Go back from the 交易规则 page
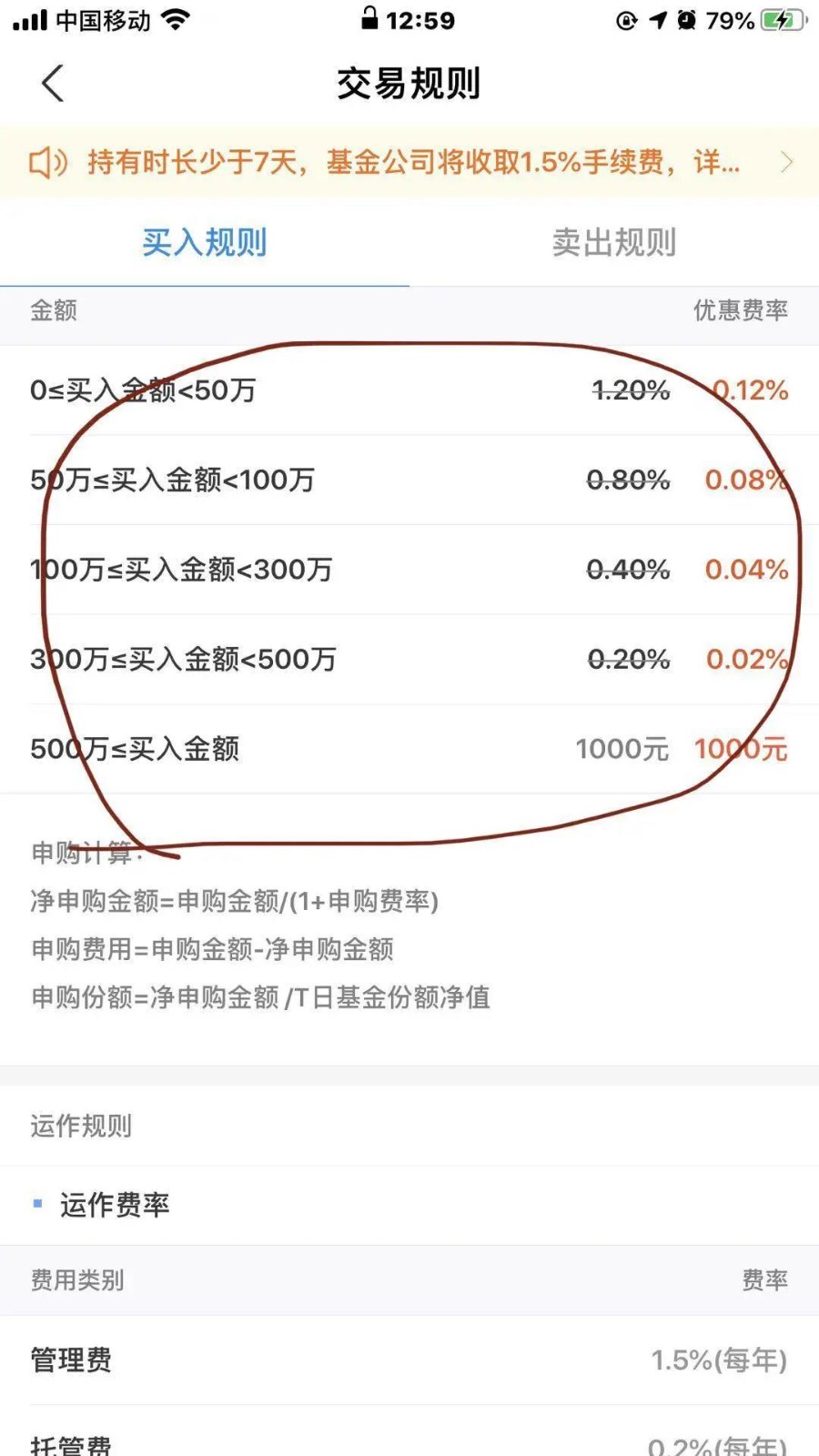The image size is (819, 1456). (x=53, y=84)
